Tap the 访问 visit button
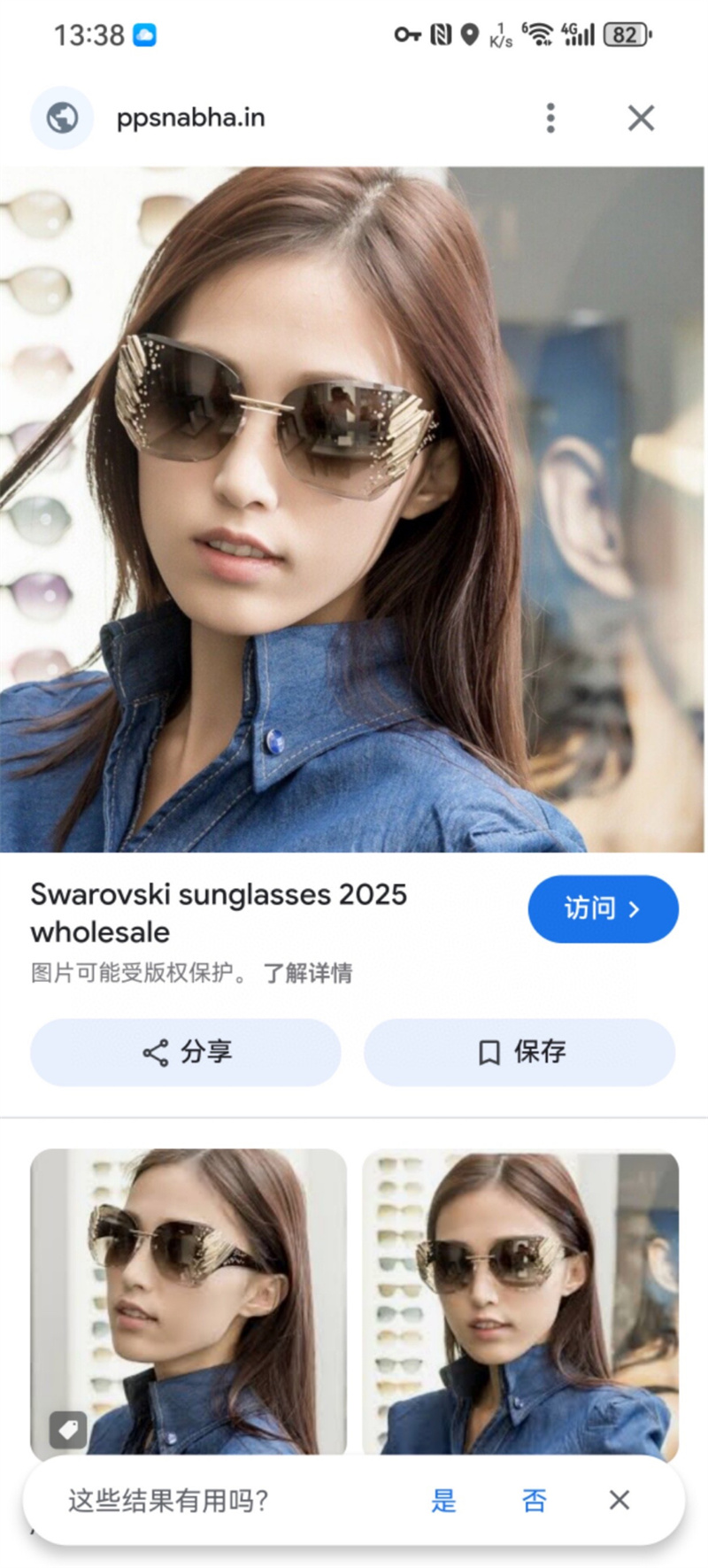Screen dimensions: 708x1568 click(603, 908)
